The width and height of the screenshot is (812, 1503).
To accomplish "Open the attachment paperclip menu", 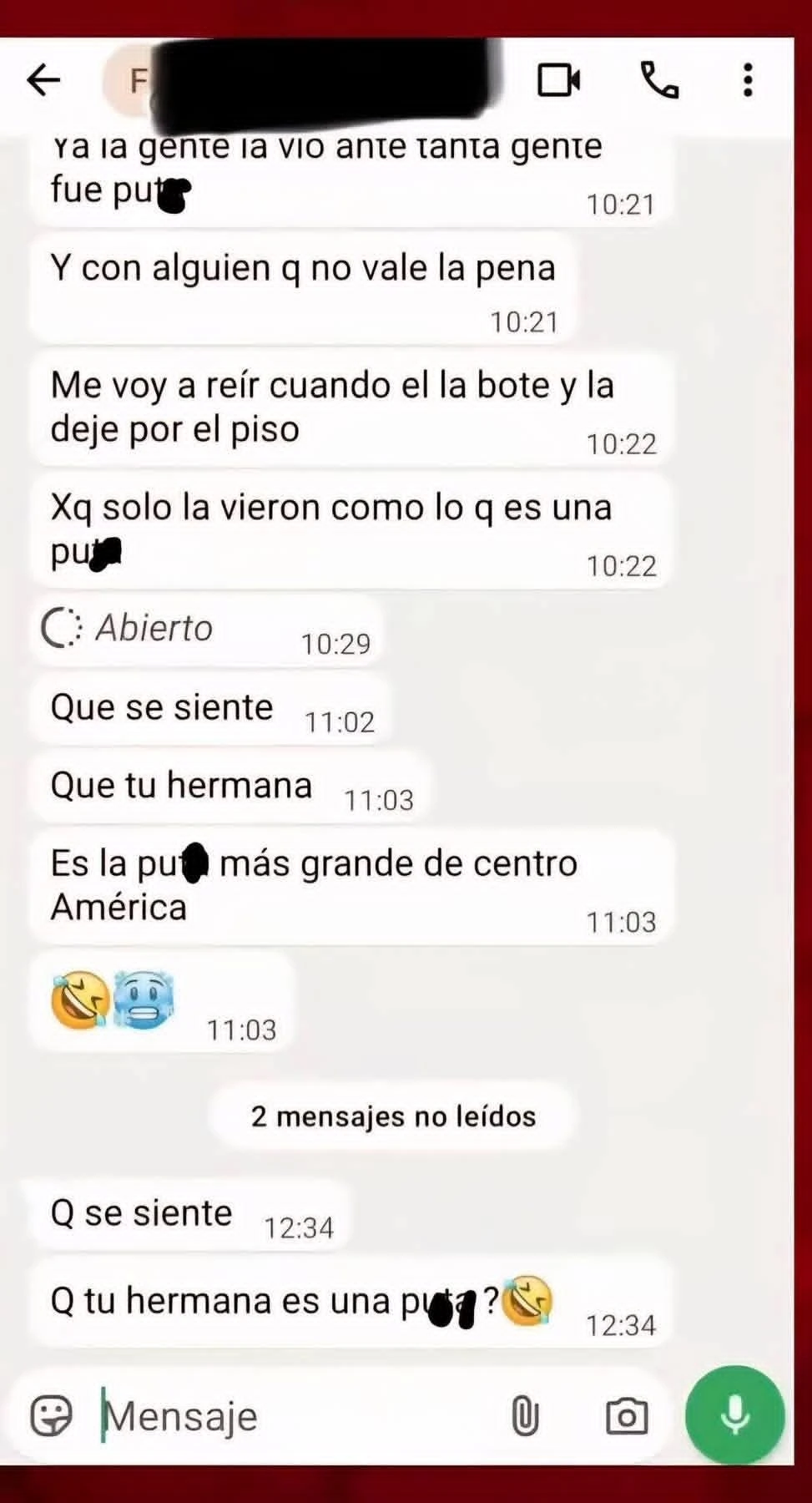I will coord(524,1414).
